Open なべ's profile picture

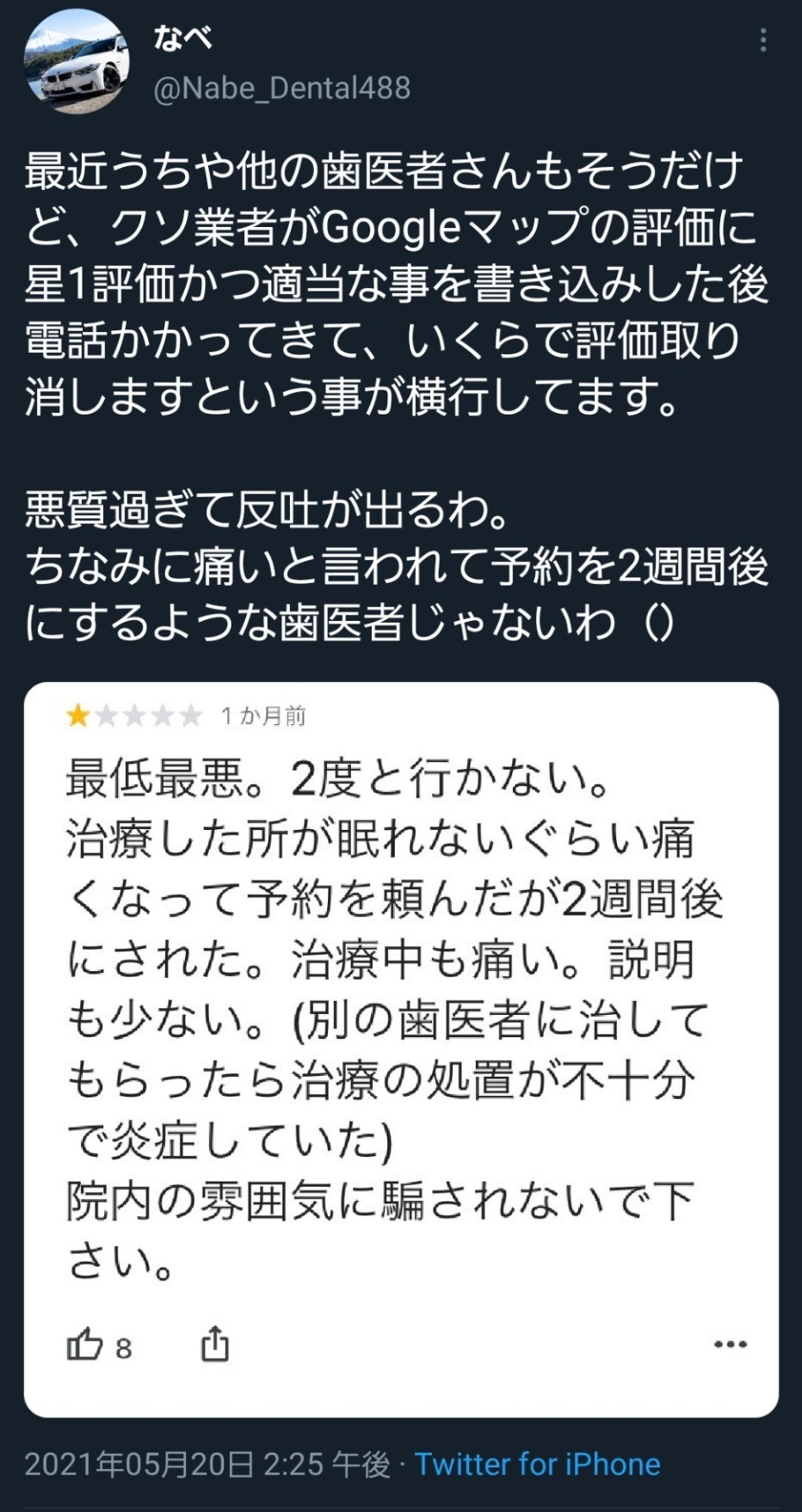click(77, 63)
